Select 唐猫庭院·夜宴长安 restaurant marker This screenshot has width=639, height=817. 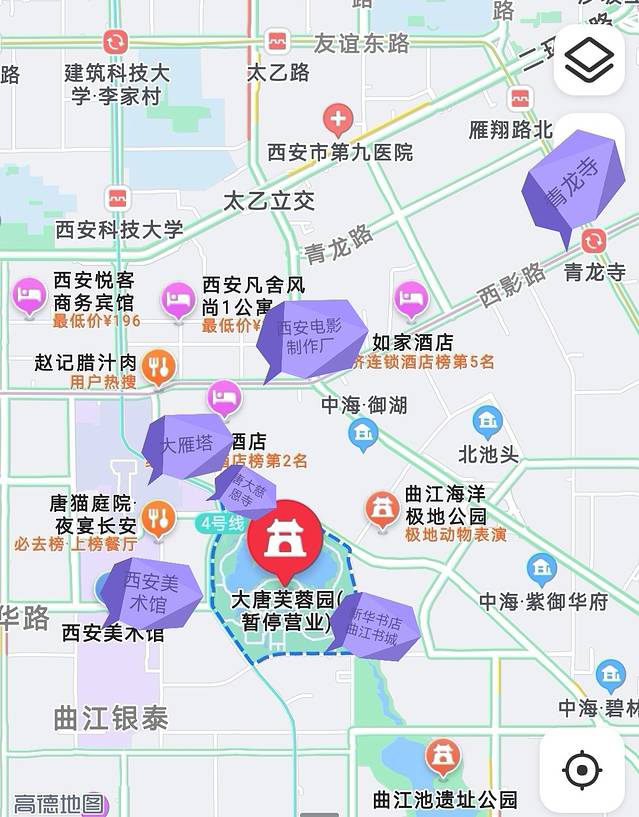pos(157,518)
